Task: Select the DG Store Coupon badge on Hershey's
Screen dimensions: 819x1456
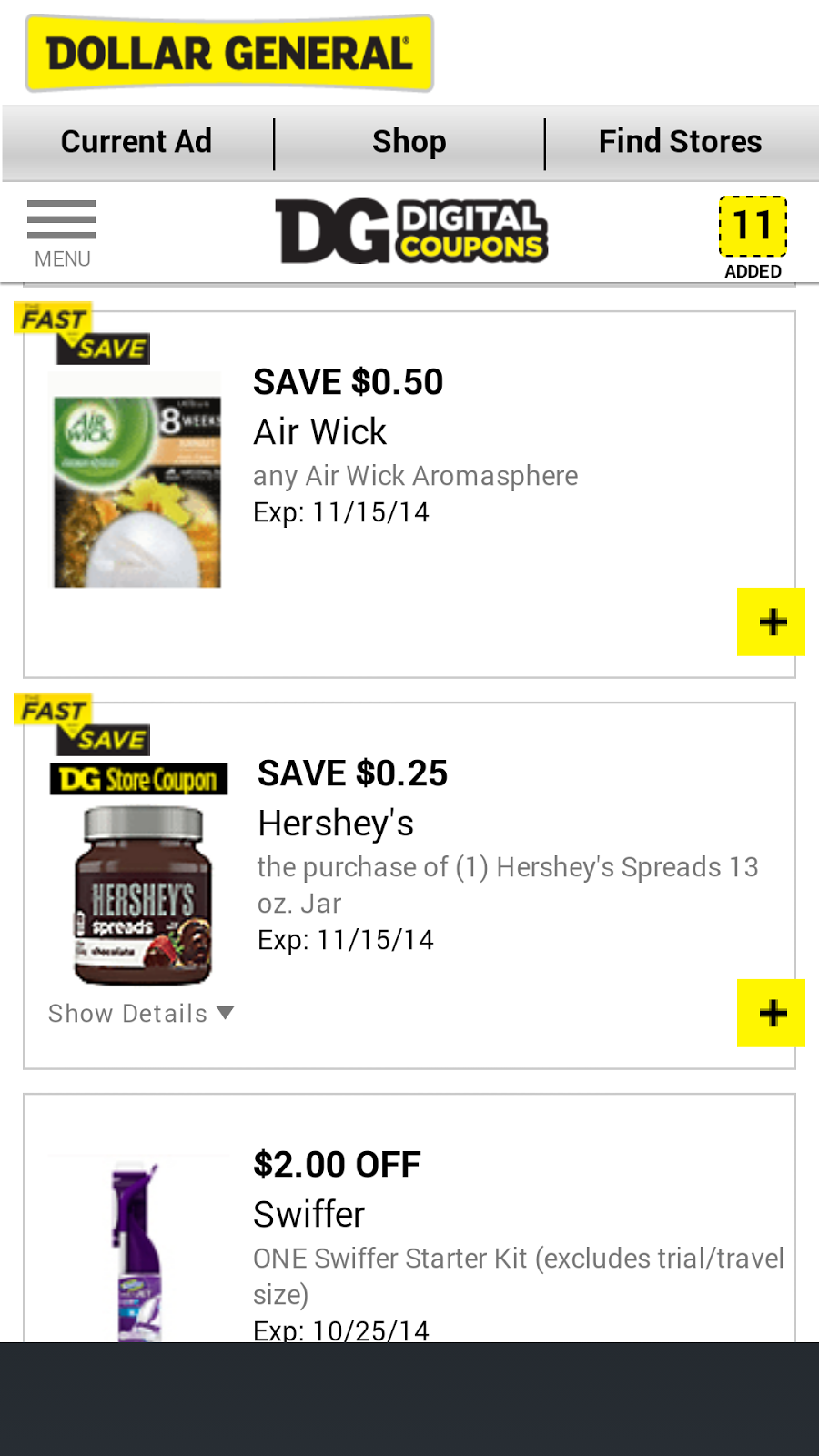Action: [x=136, y=778]
